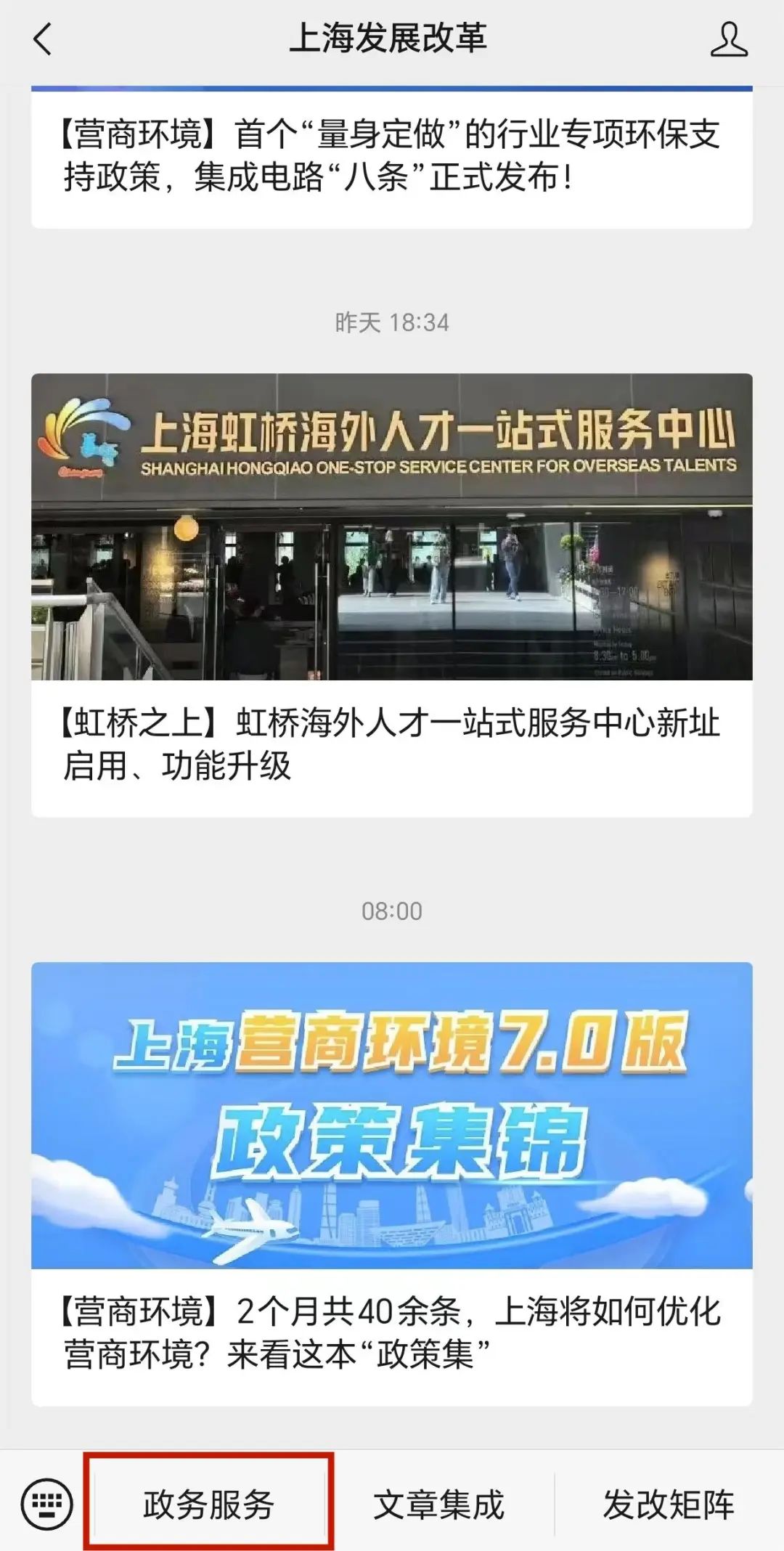Go back from 上海发展改革 account
The image size is (784, 1551).
44,39
